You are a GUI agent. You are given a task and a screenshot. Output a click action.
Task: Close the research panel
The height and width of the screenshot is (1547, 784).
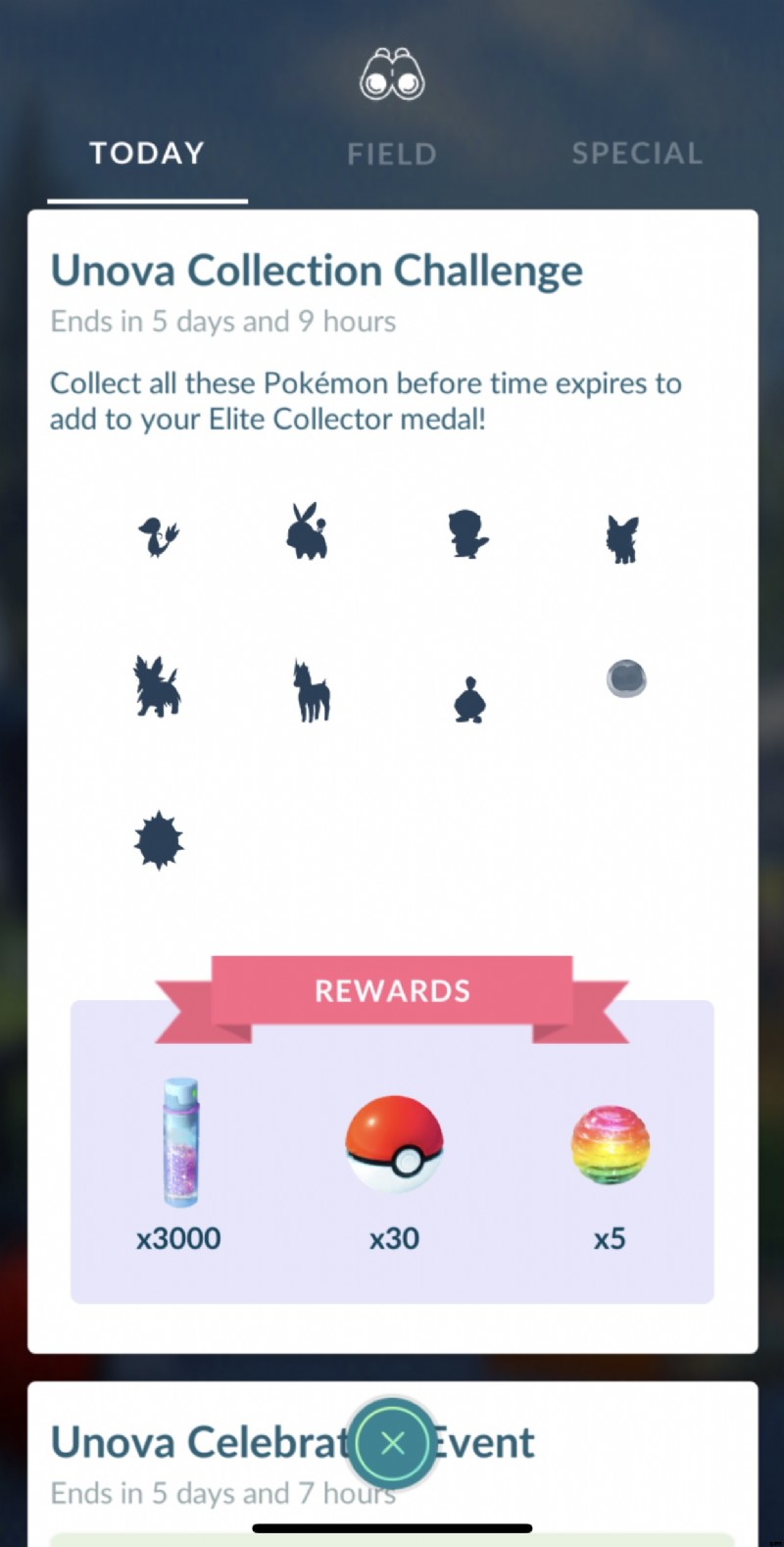[392, 1443]
